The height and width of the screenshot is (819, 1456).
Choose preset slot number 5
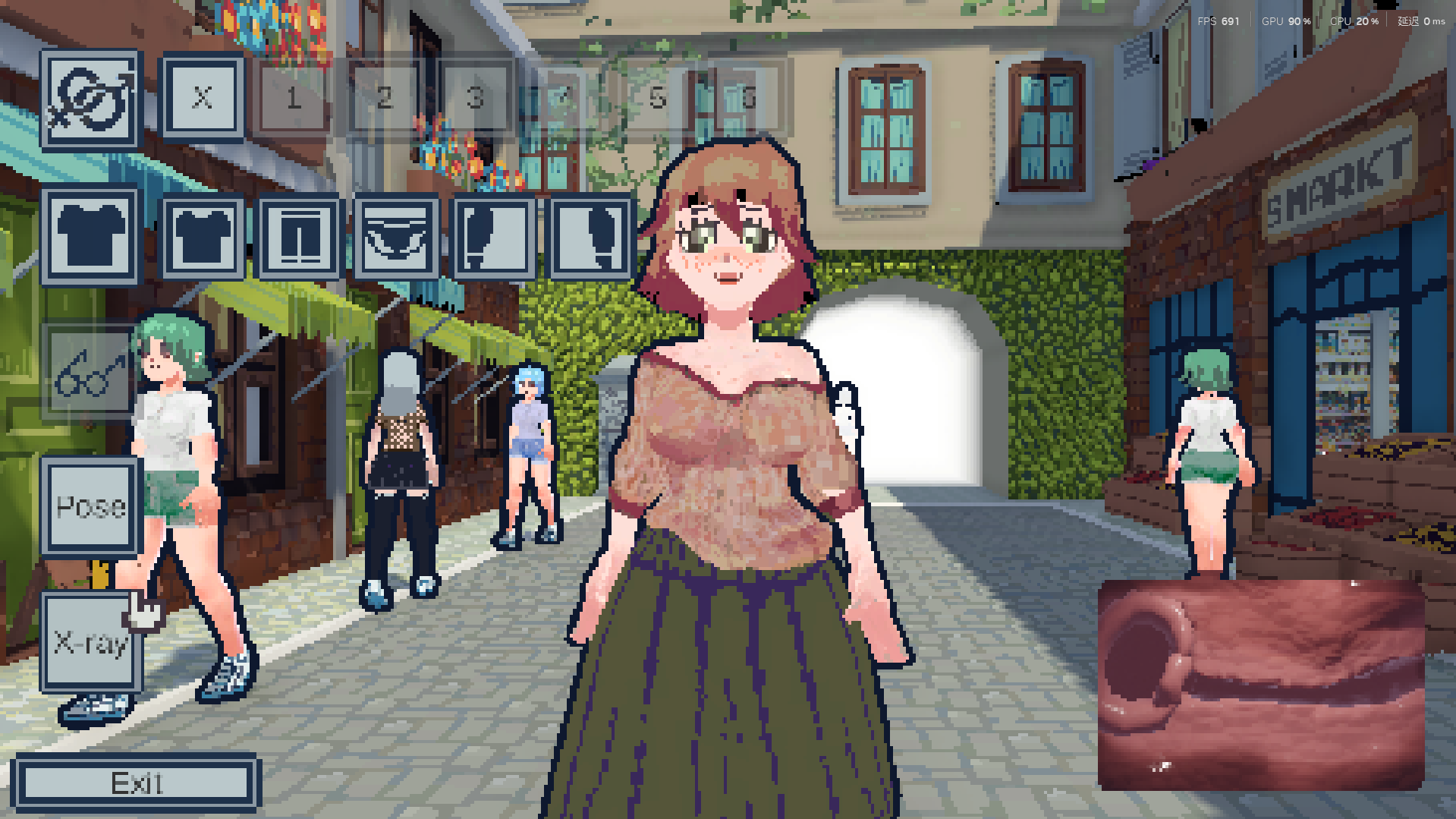pyautogui.click(x=657, y=98)
